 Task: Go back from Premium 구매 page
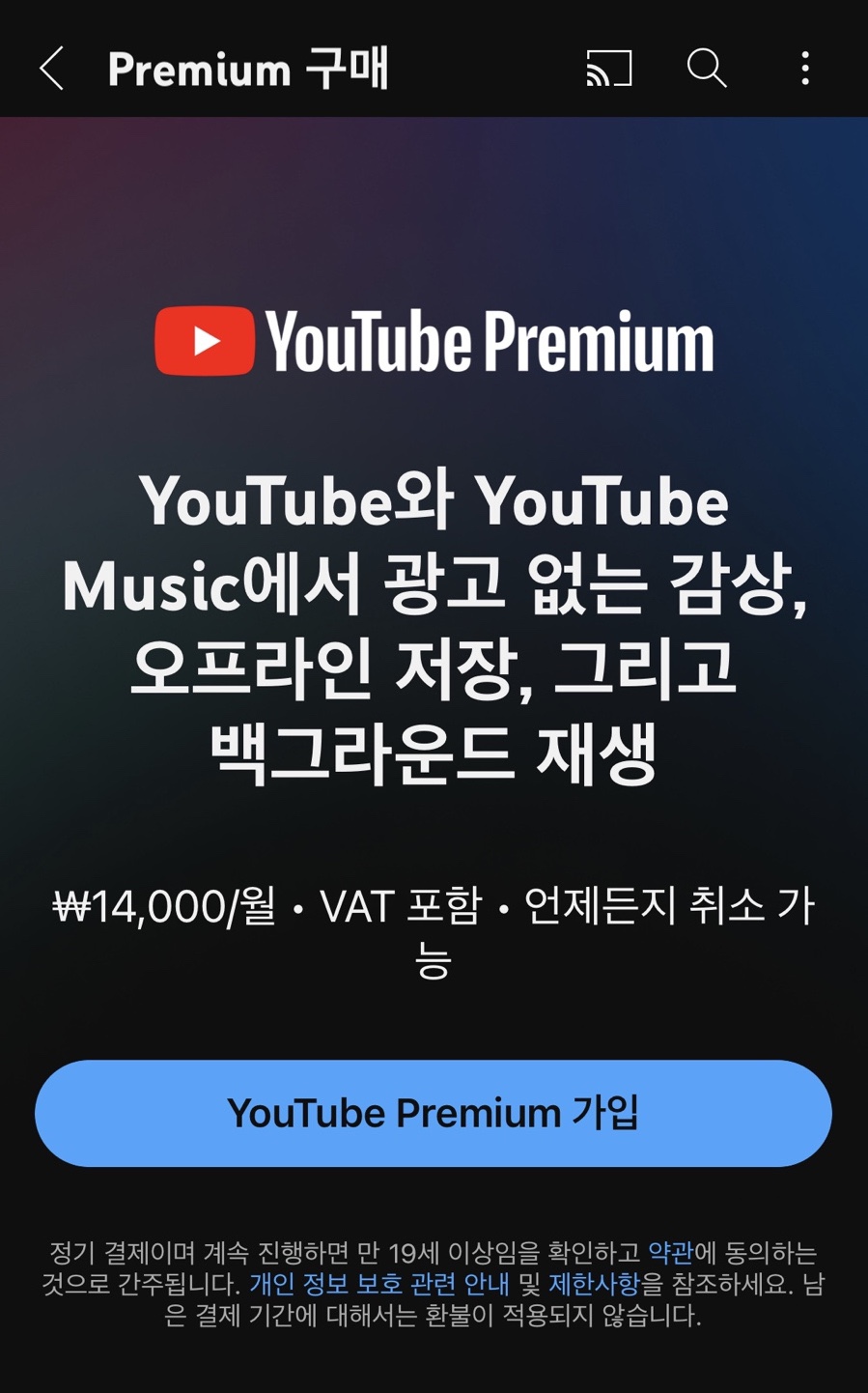click(52, 69)
